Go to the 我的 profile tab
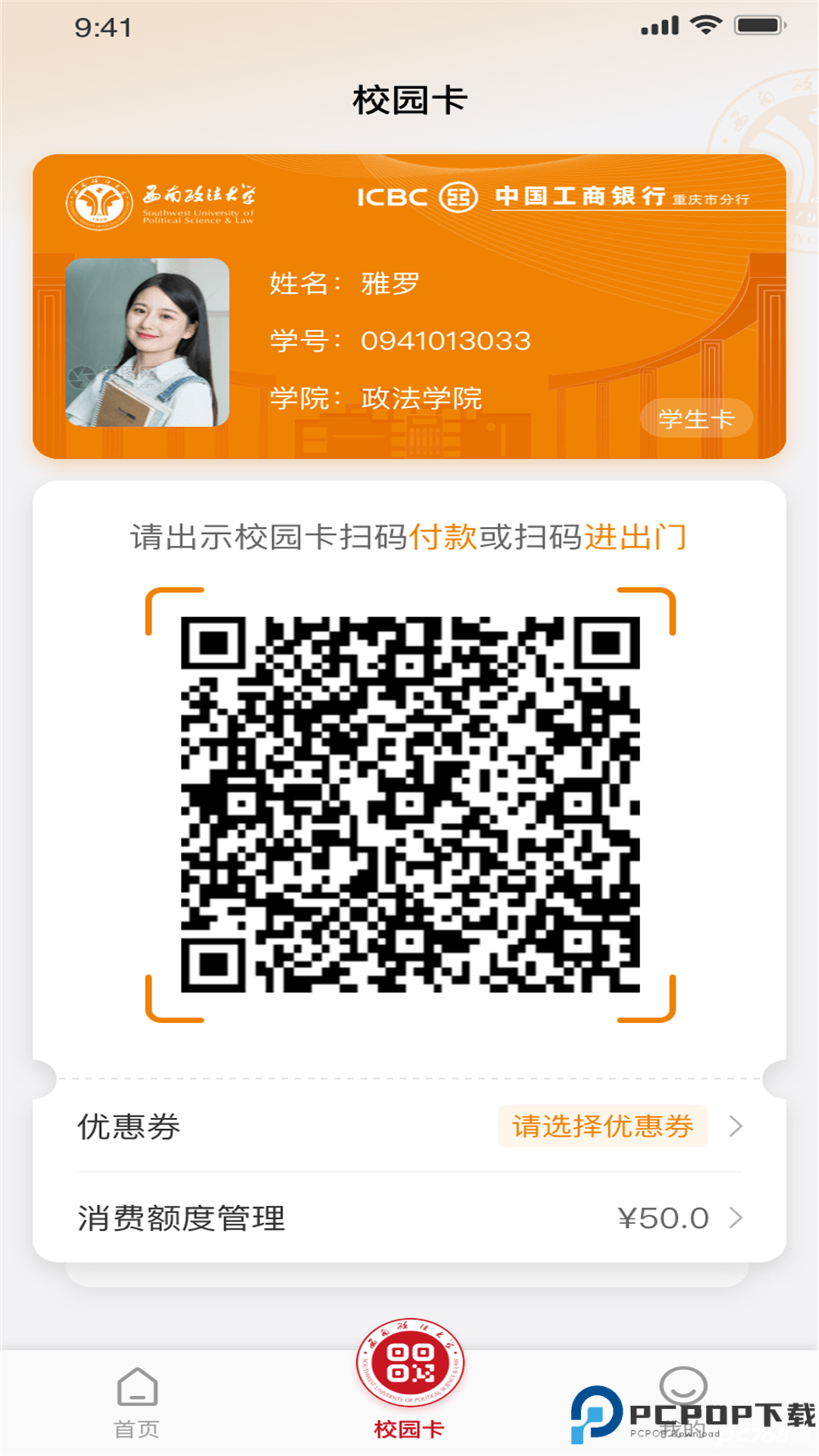 (682, 1399)
